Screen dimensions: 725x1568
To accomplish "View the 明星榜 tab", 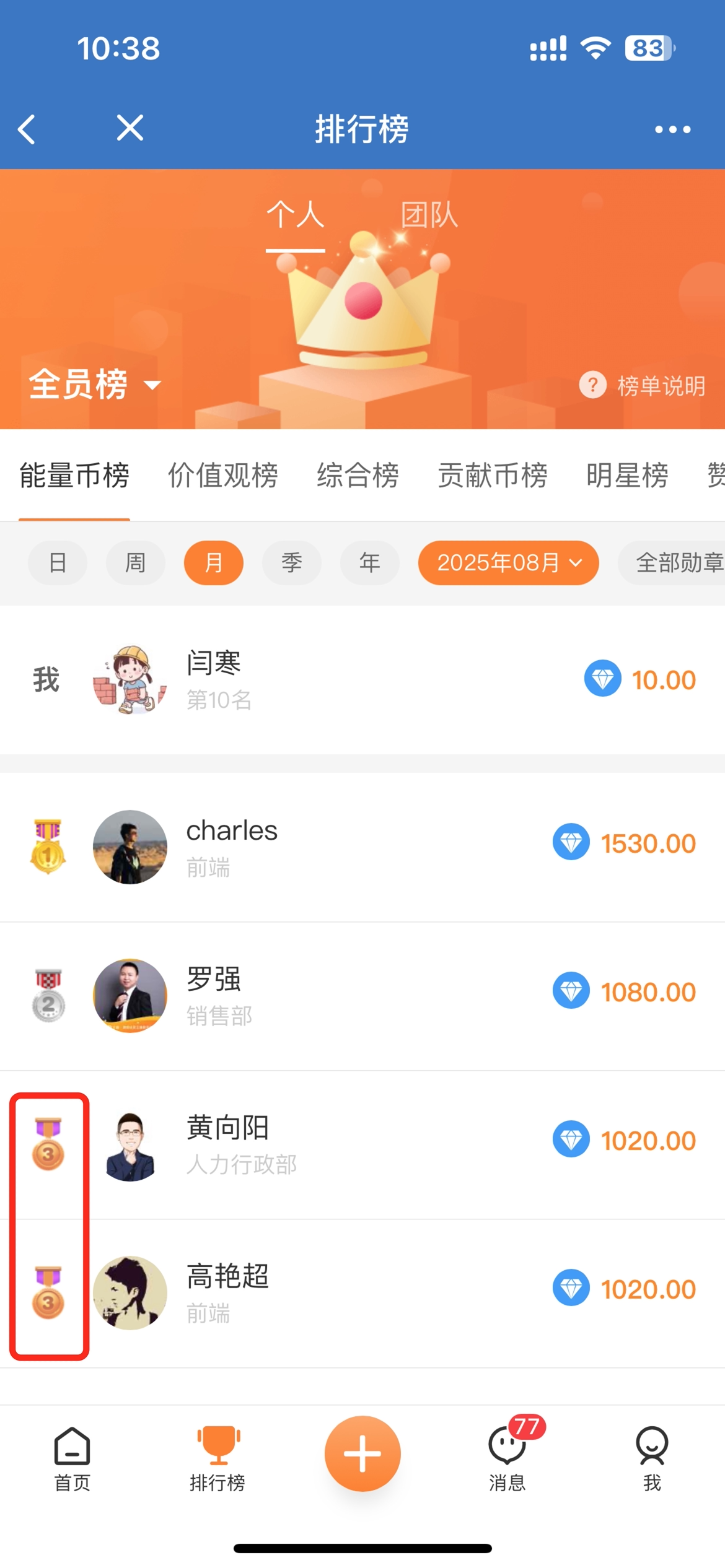I will (x=627, y=476).
